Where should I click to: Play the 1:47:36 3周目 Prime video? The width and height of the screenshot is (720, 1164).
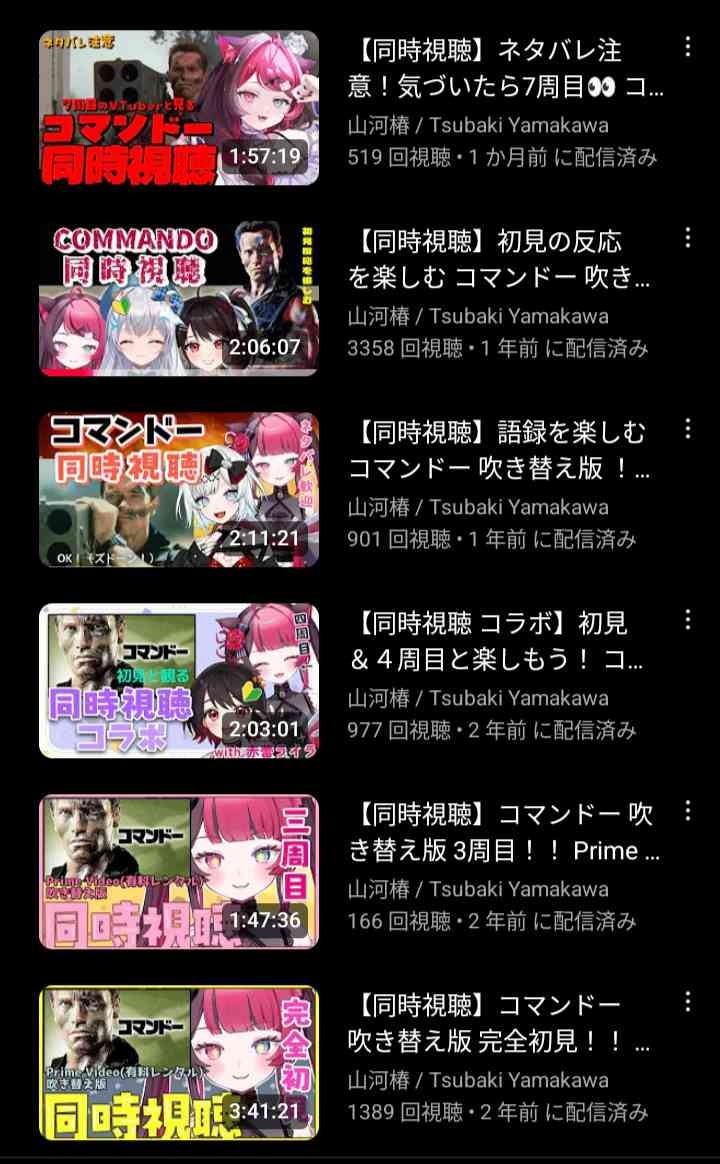(179, 872)
